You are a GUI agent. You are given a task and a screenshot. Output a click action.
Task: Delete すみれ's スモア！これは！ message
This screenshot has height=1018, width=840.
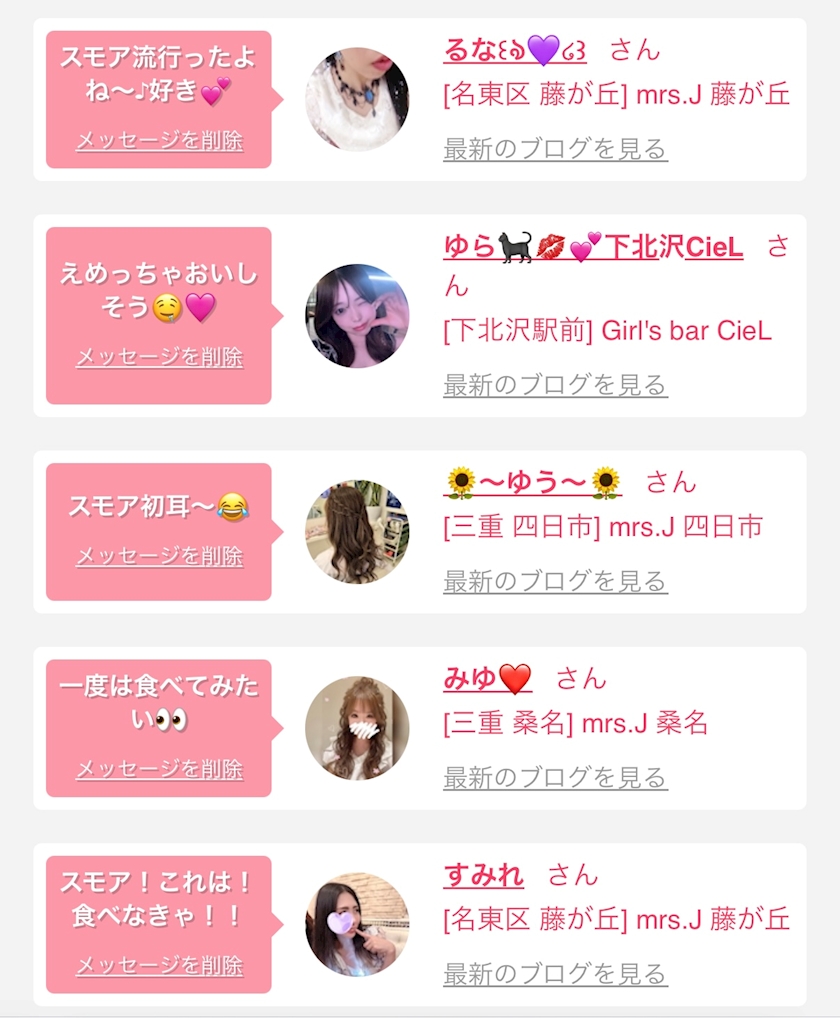[160, 965]
